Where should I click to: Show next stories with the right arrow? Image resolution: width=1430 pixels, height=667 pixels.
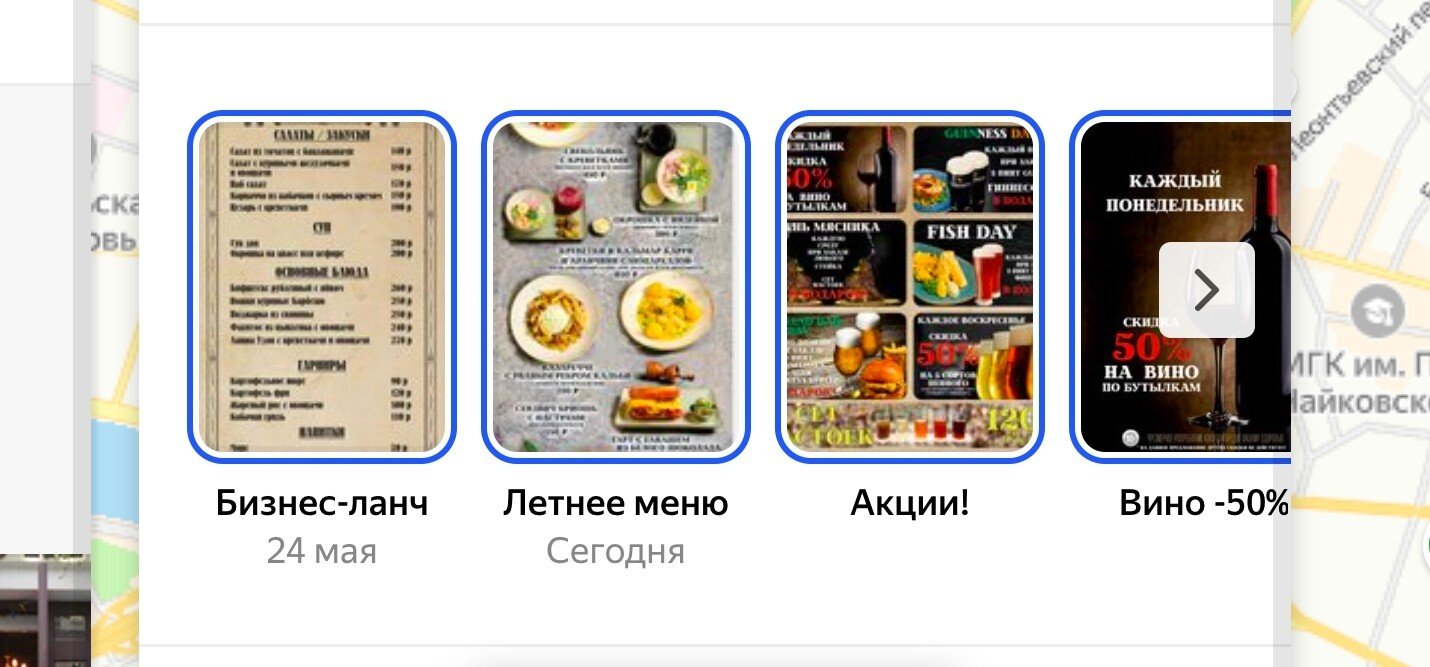pyautogui.click(x=1206, y=290)
